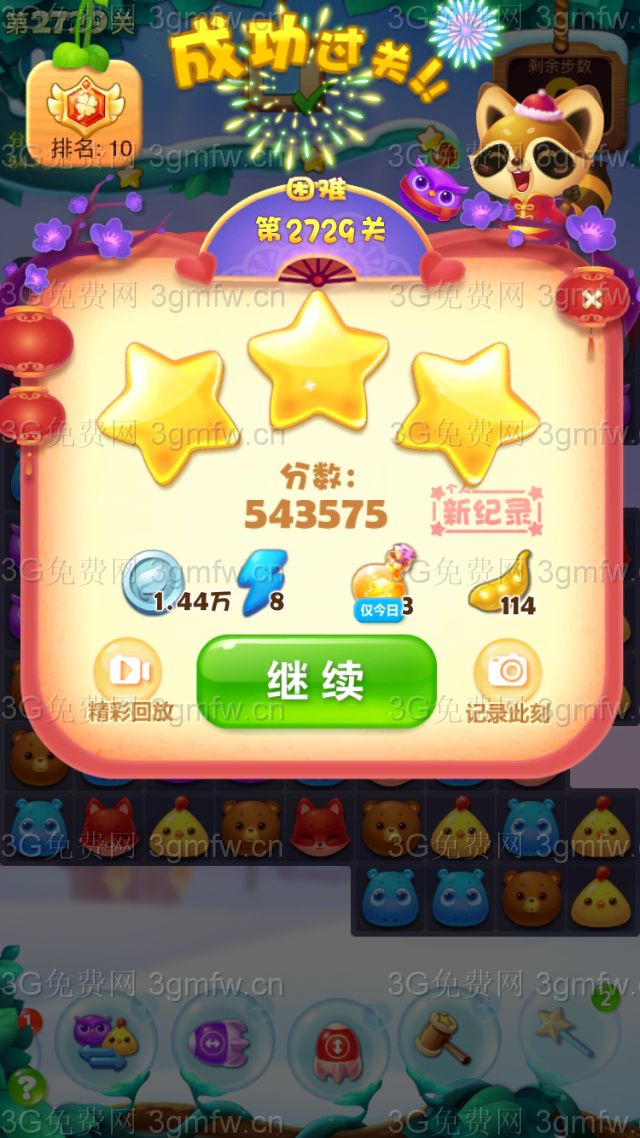Open the ranking badge showing 排名:10

(84, 110)
